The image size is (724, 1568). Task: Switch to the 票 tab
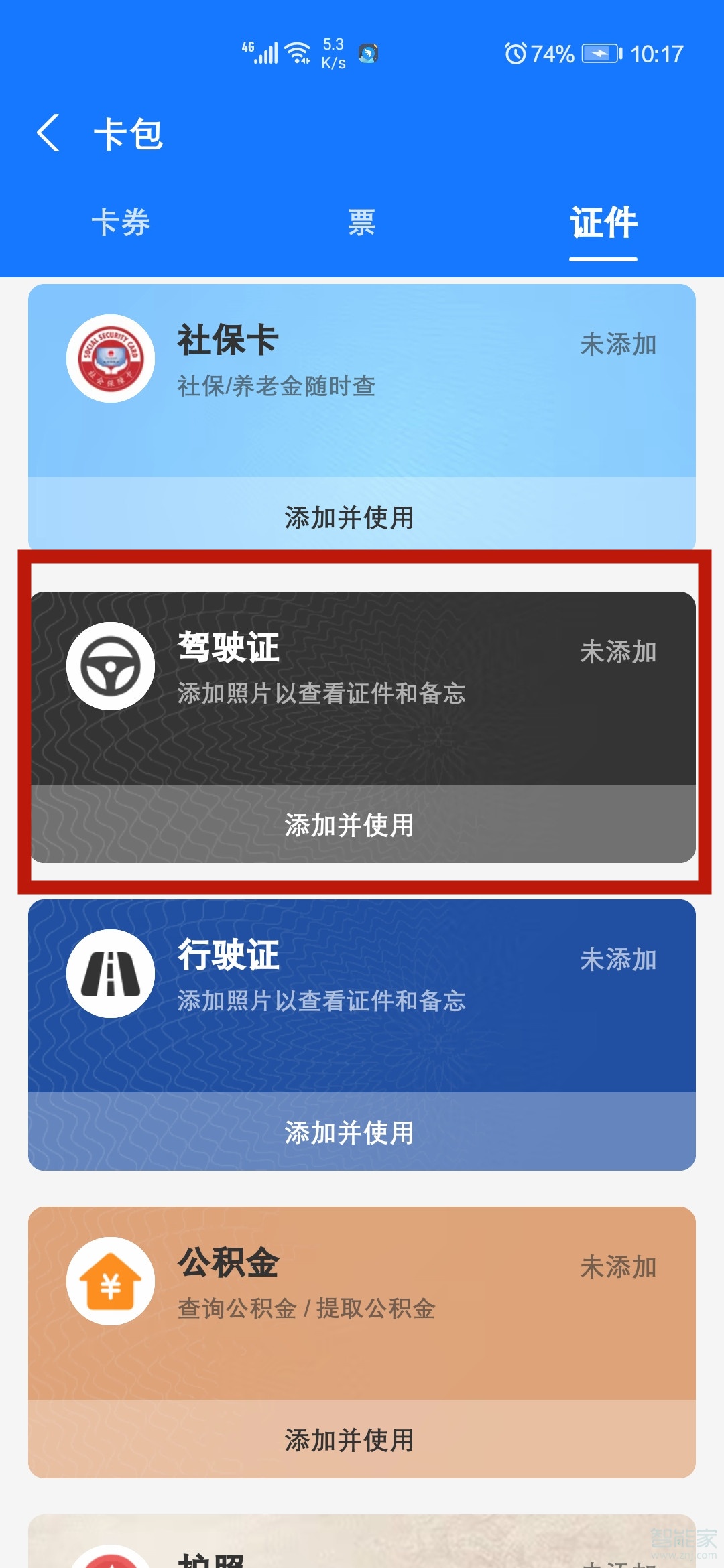[x=362, y=224]
